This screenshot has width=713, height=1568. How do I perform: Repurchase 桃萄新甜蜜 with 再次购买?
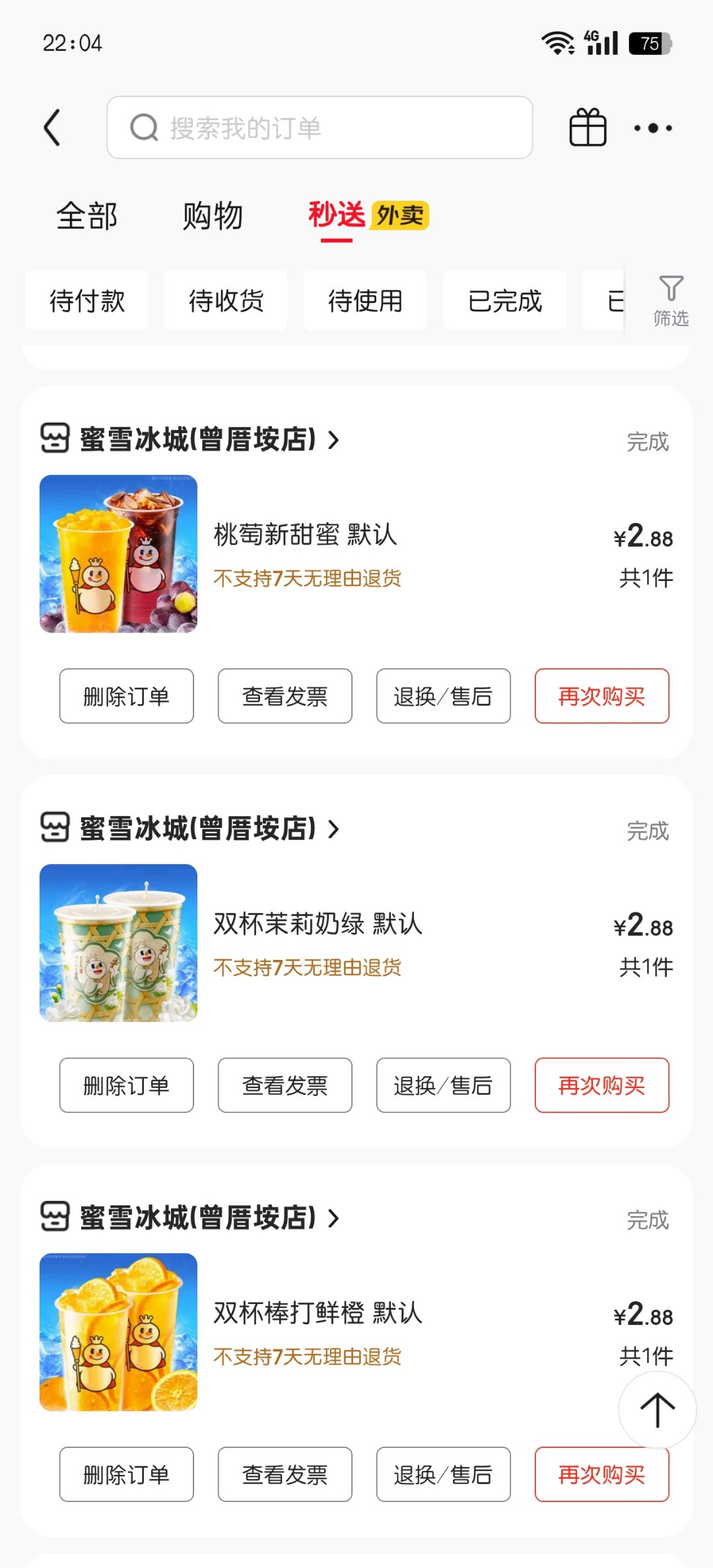[x=602, y=696]
